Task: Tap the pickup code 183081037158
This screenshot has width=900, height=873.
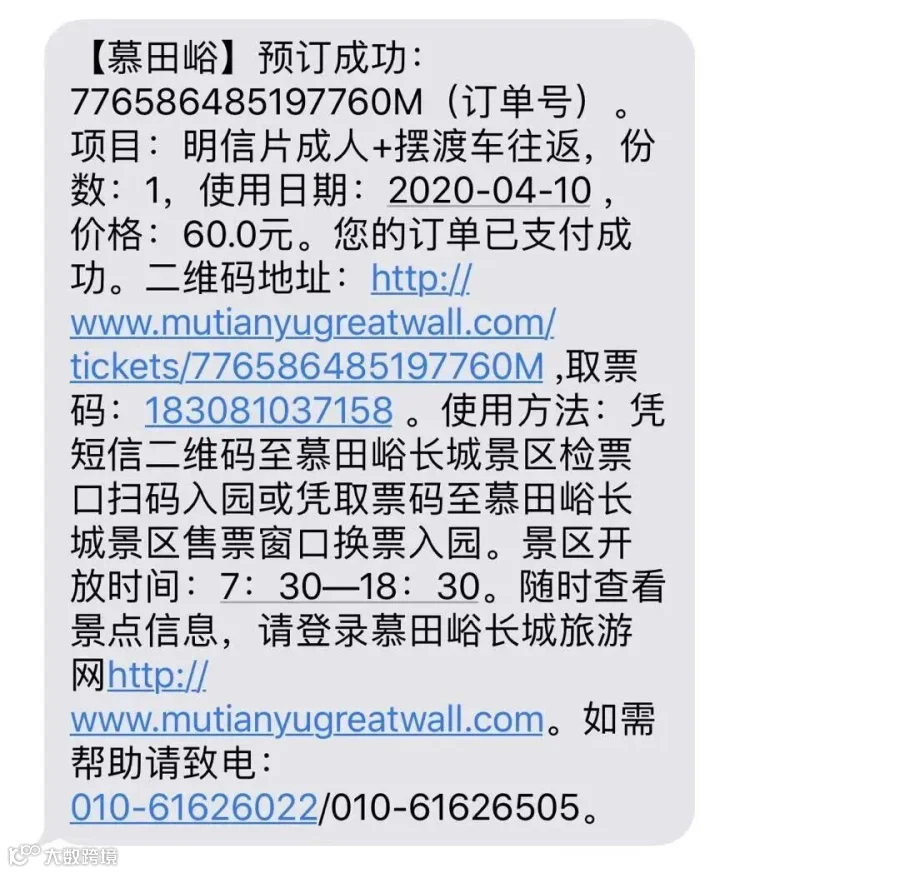Action: pyautogui.click(x=269, y=411)
